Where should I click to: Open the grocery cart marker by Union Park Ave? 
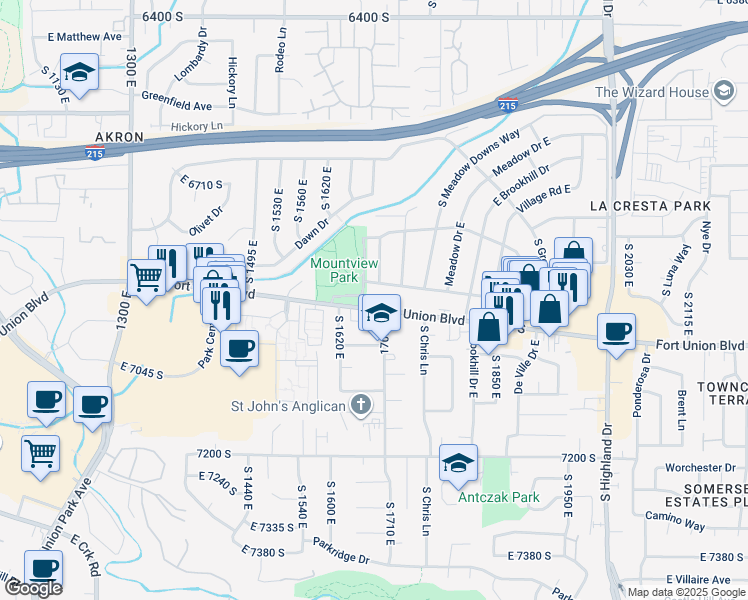click(x=41, y=455)
